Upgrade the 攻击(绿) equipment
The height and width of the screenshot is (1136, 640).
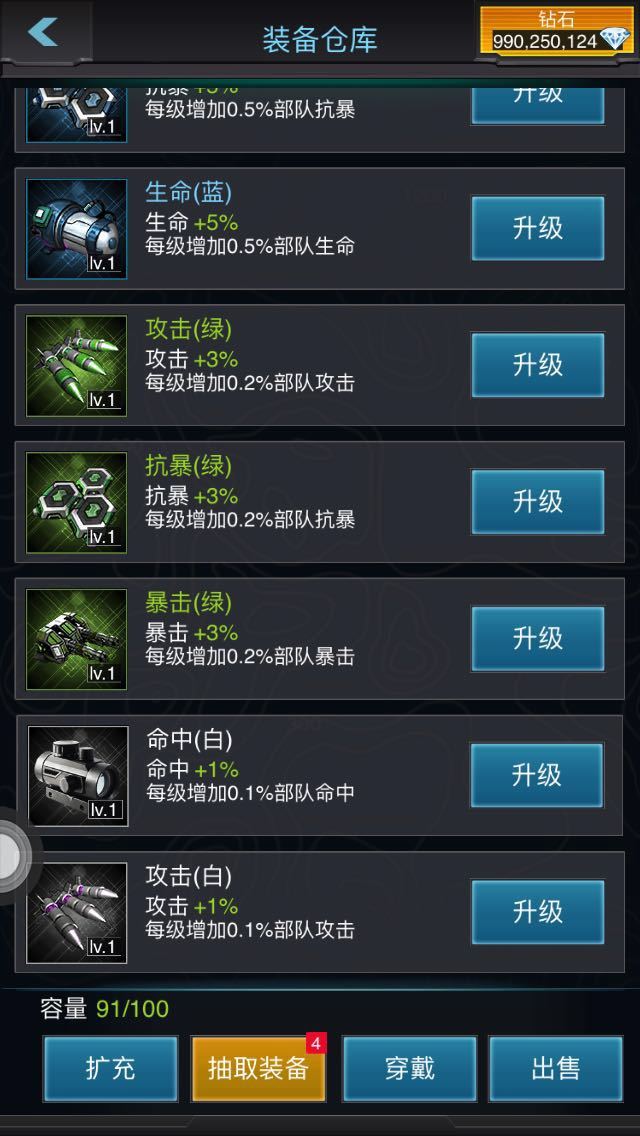[538, 365]
